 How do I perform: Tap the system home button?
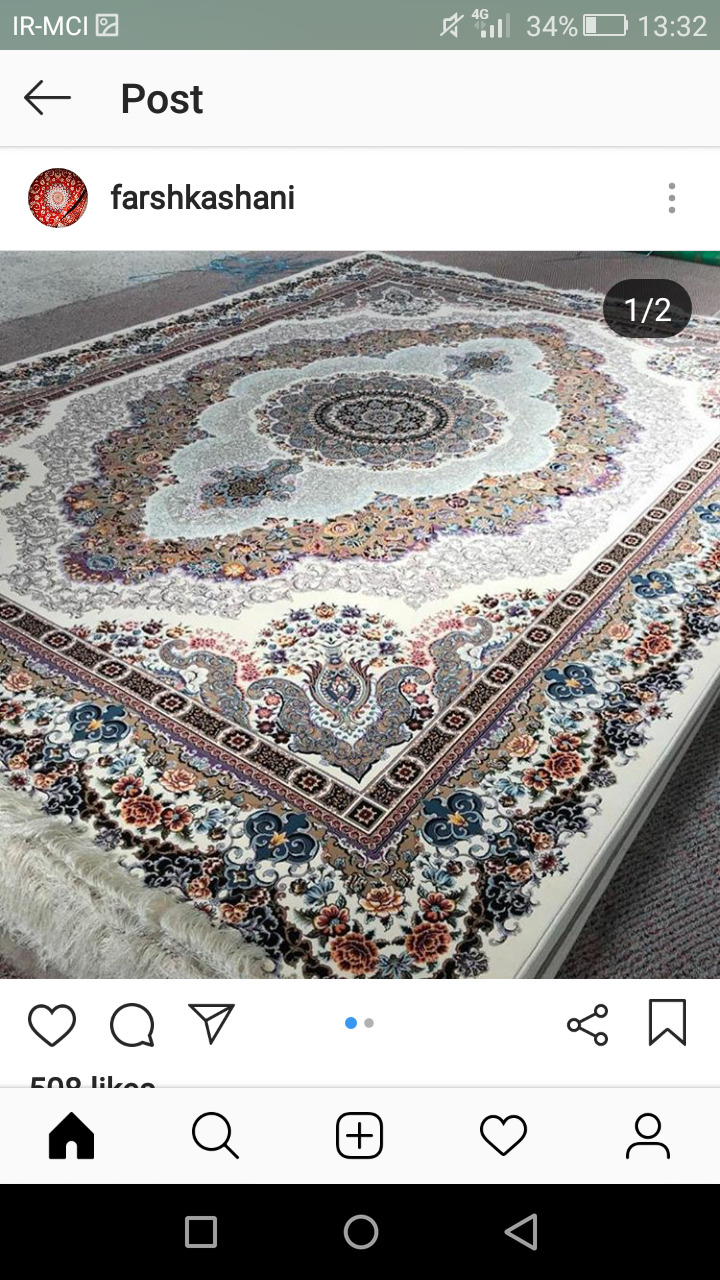pyautogui.click(x=360, y=1232)
